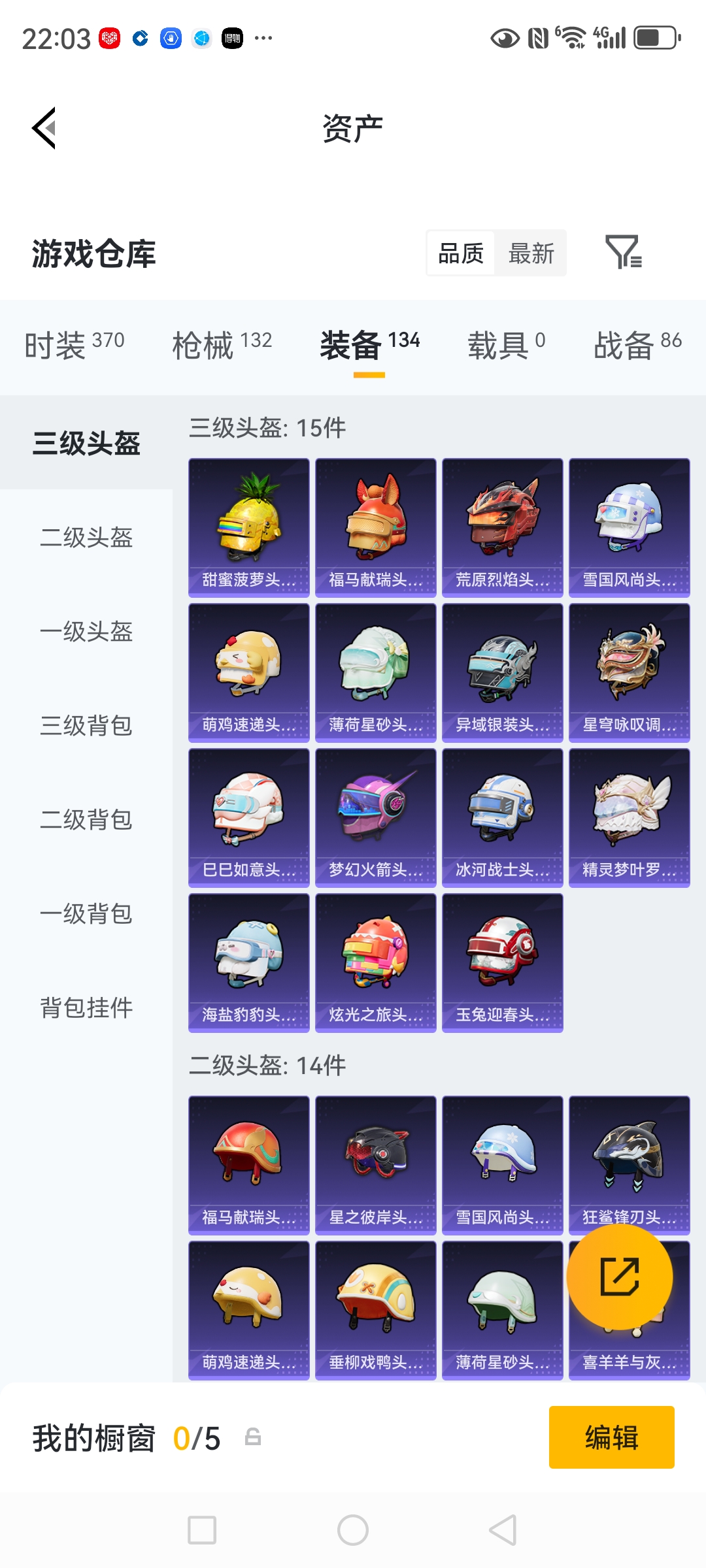Open the 星之彼岸 helmet item
The width and height of the screenshot is (706, 1568).
pos(375,1165)
